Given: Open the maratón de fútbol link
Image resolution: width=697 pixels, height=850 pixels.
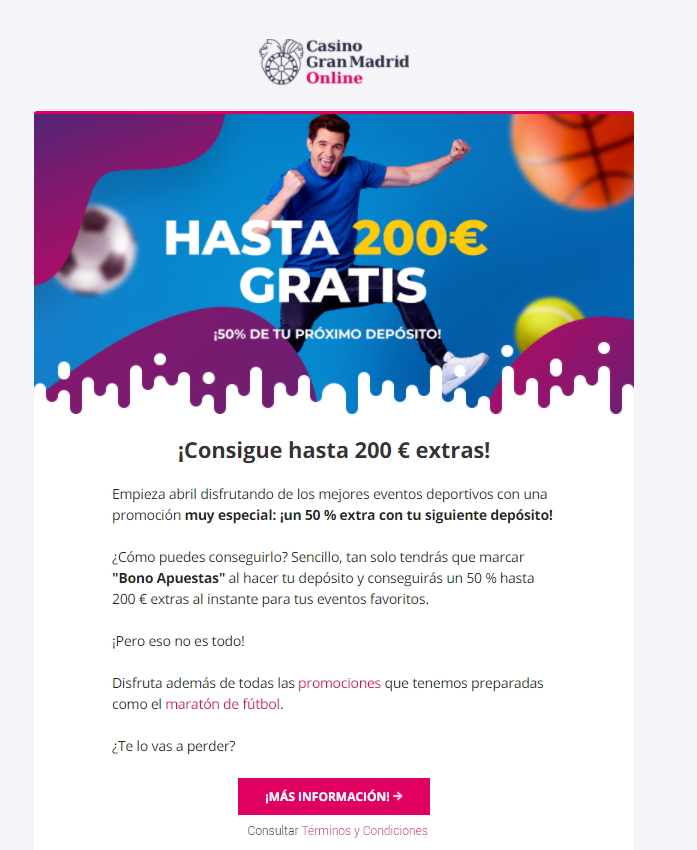Looking at the screenshot, I should click(223, 704).
